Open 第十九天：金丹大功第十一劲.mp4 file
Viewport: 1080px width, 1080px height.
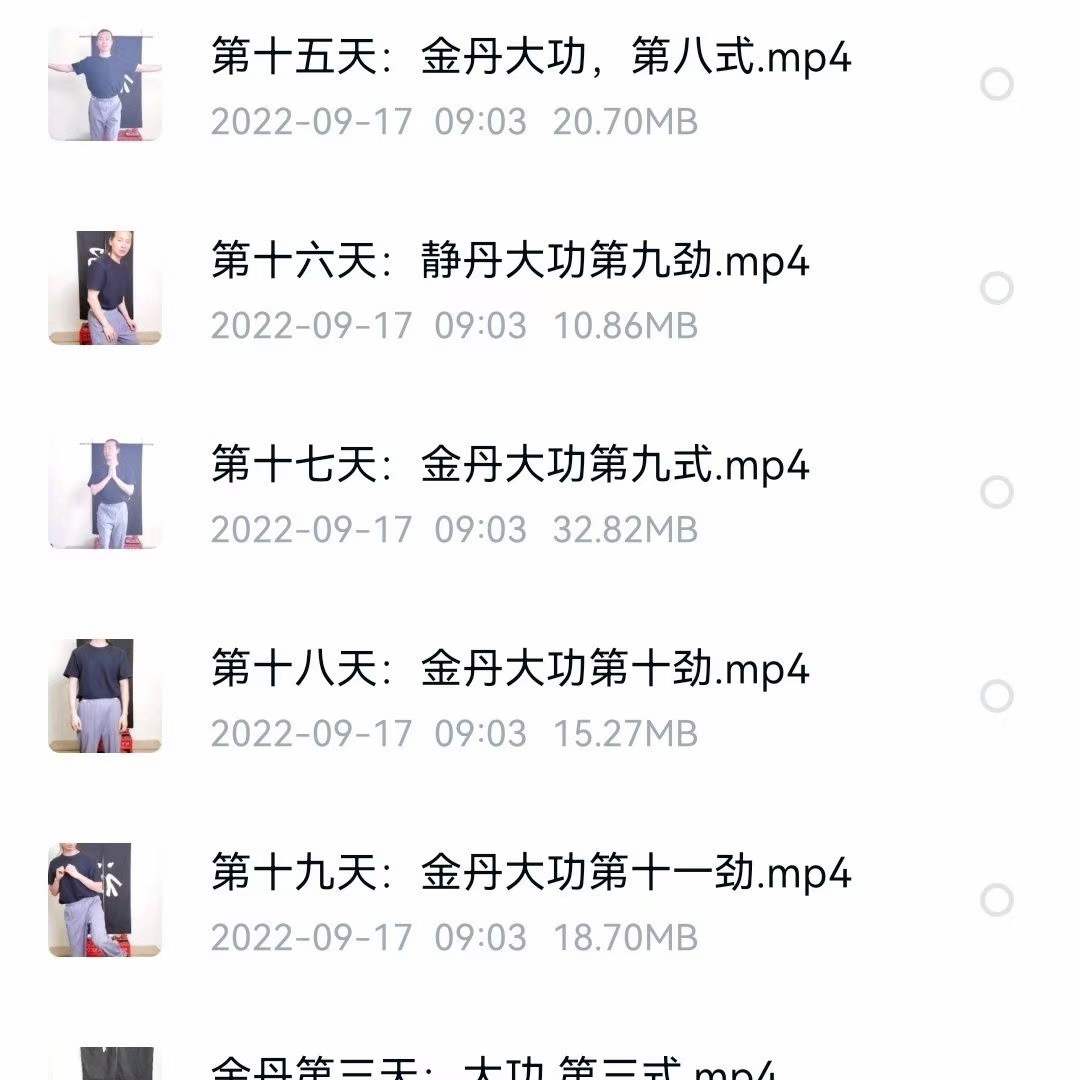(x=530, y=874)
